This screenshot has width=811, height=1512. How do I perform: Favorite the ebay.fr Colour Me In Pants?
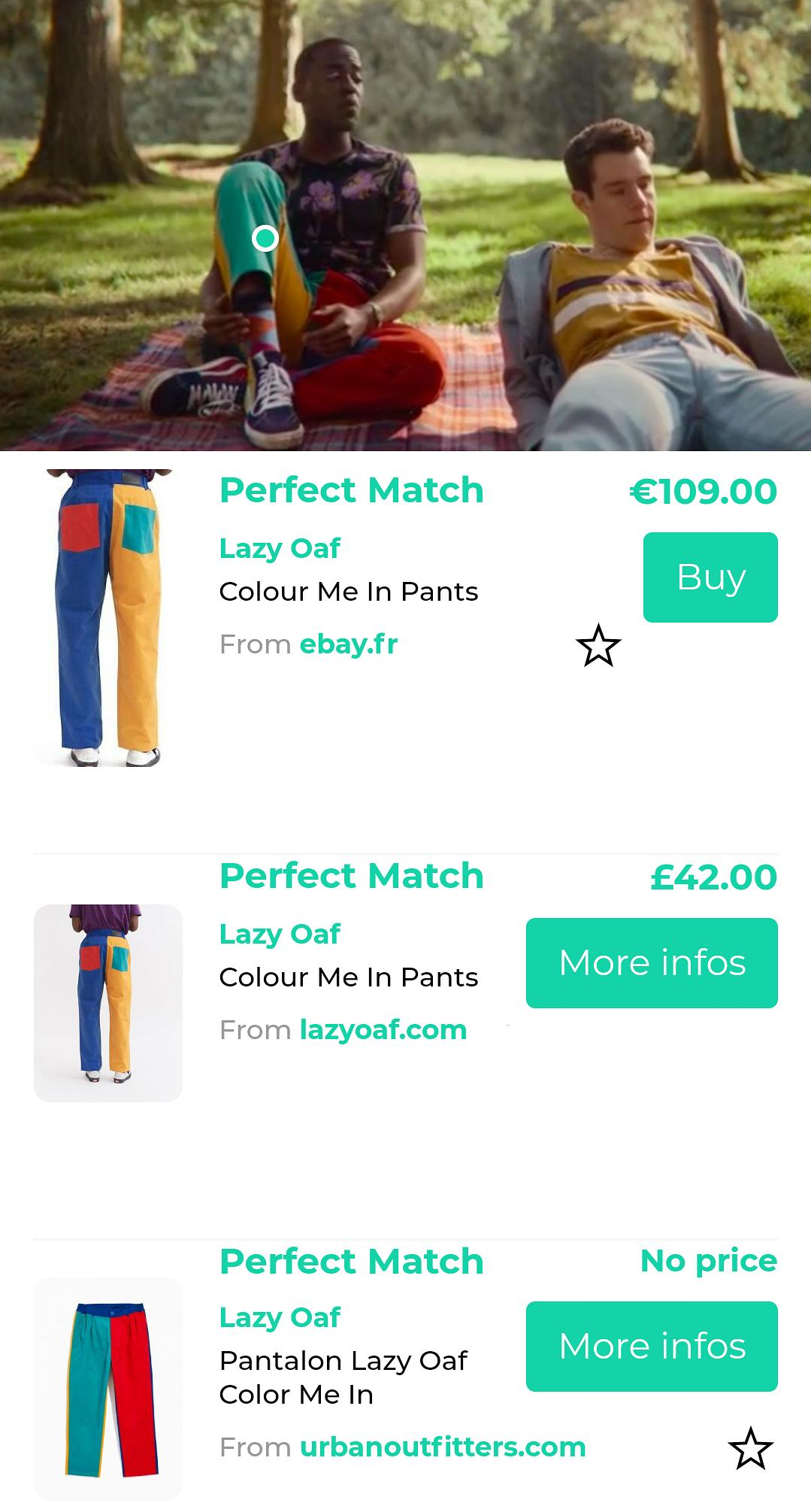pos(598,646)
